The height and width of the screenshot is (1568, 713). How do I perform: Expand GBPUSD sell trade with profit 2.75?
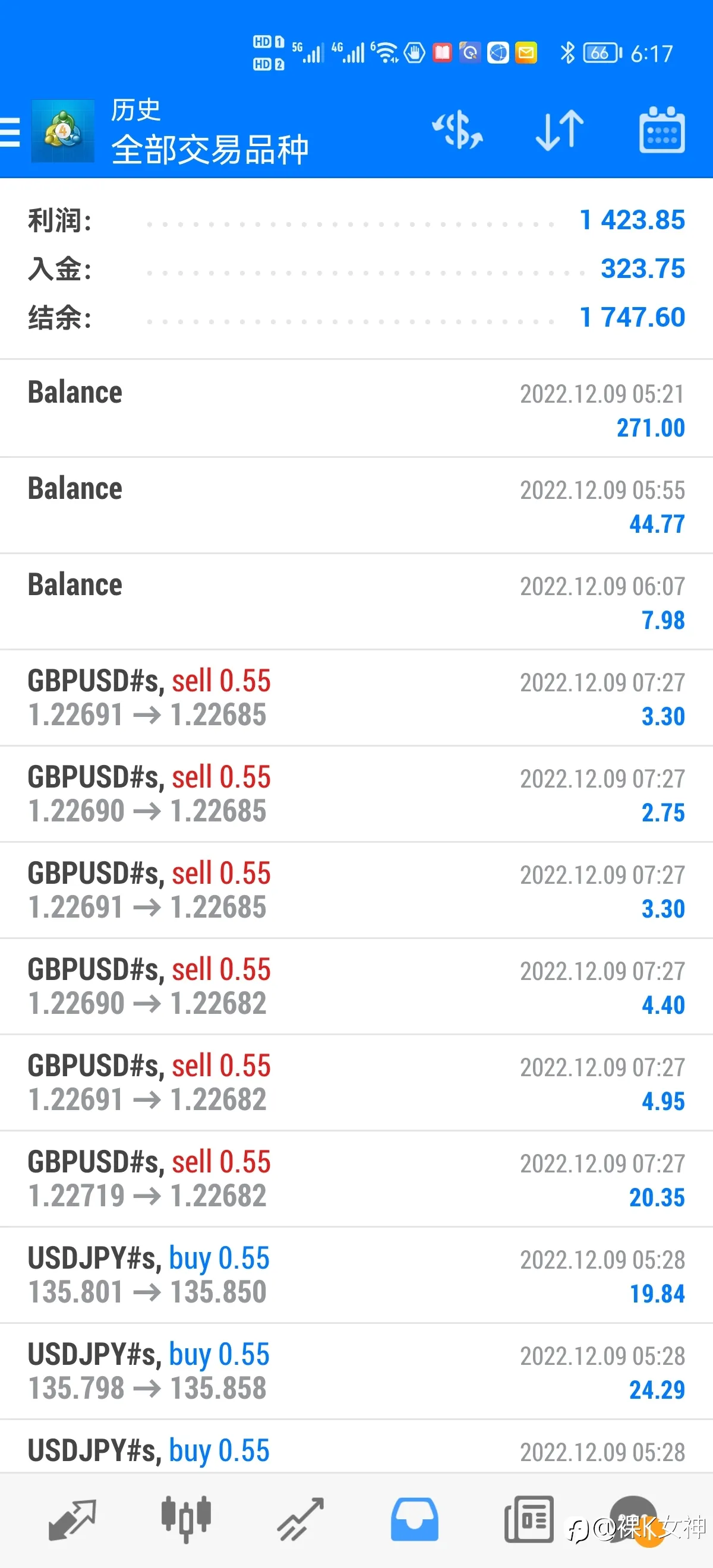pos(356,794)
